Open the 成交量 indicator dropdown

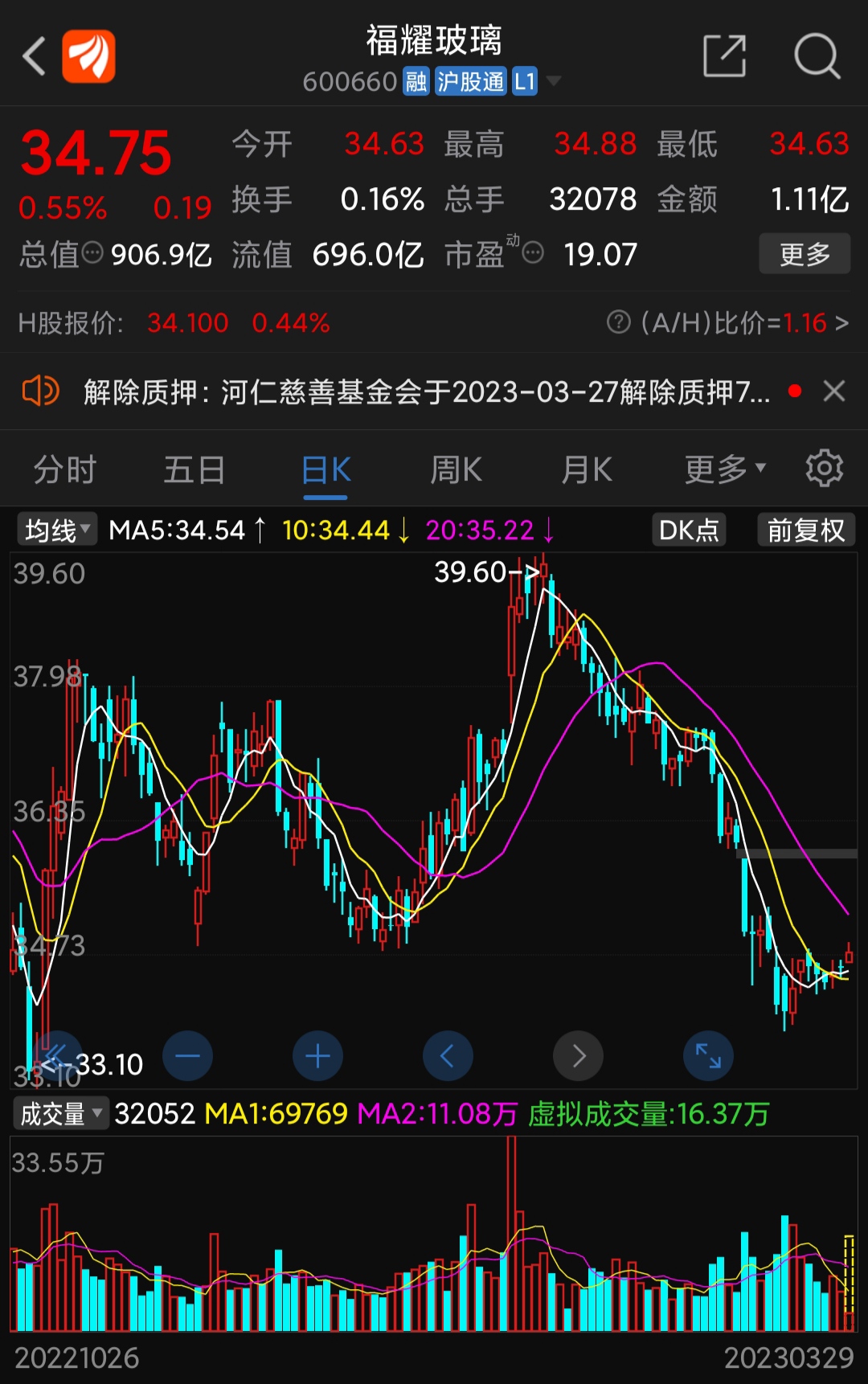coord(60,1114)
